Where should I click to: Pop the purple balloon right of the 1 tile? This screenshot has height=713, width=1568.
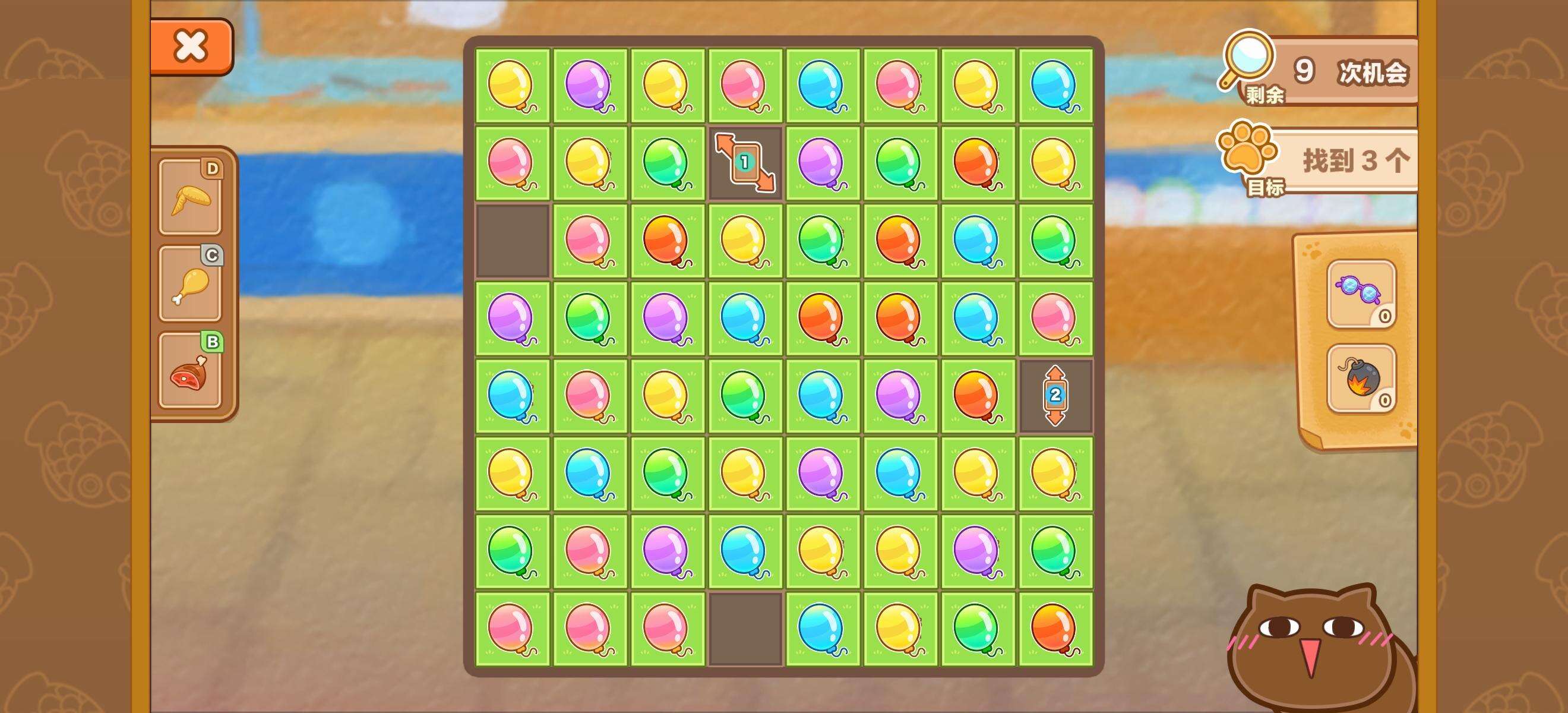pos(821,163)
